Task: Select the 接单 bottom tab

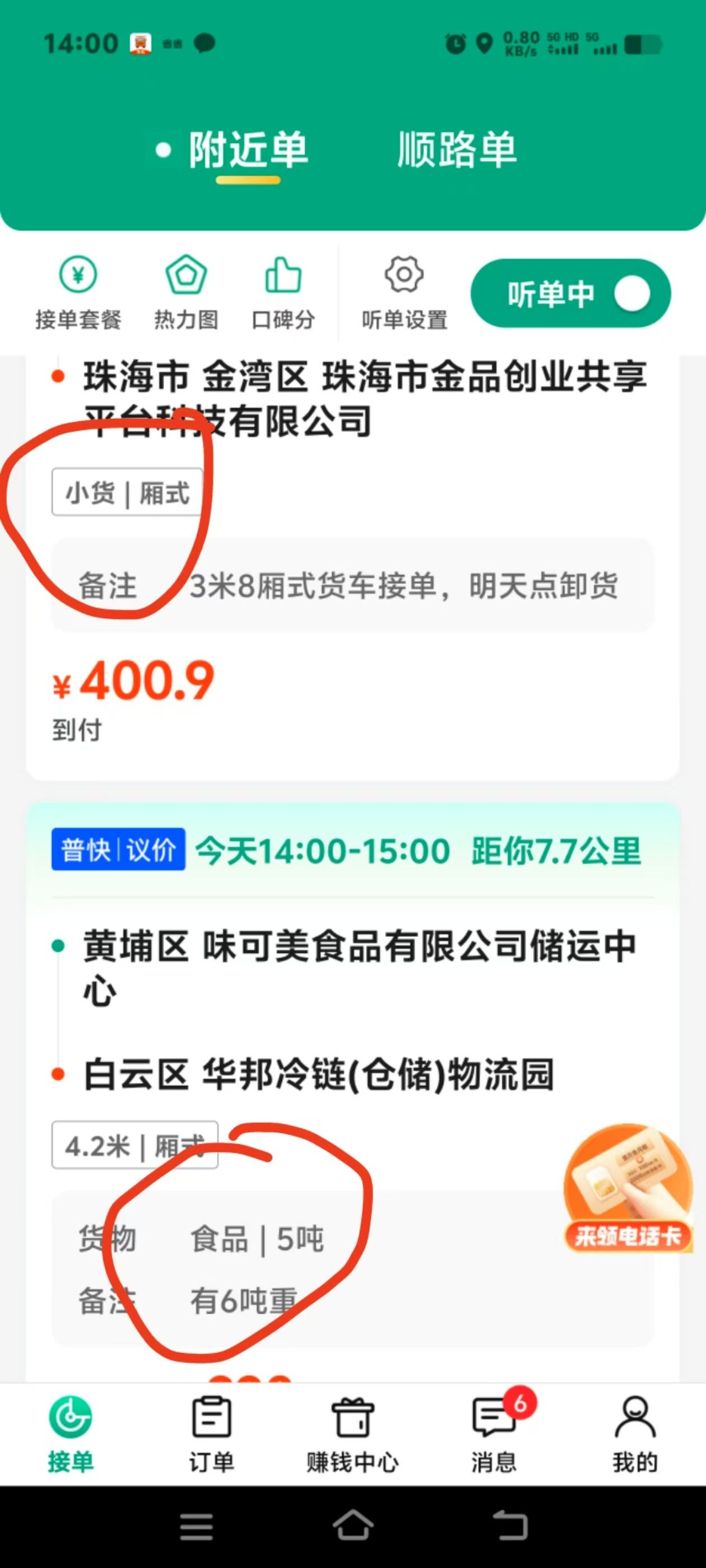Action: pyautogui.click(x=71, y=1434)
